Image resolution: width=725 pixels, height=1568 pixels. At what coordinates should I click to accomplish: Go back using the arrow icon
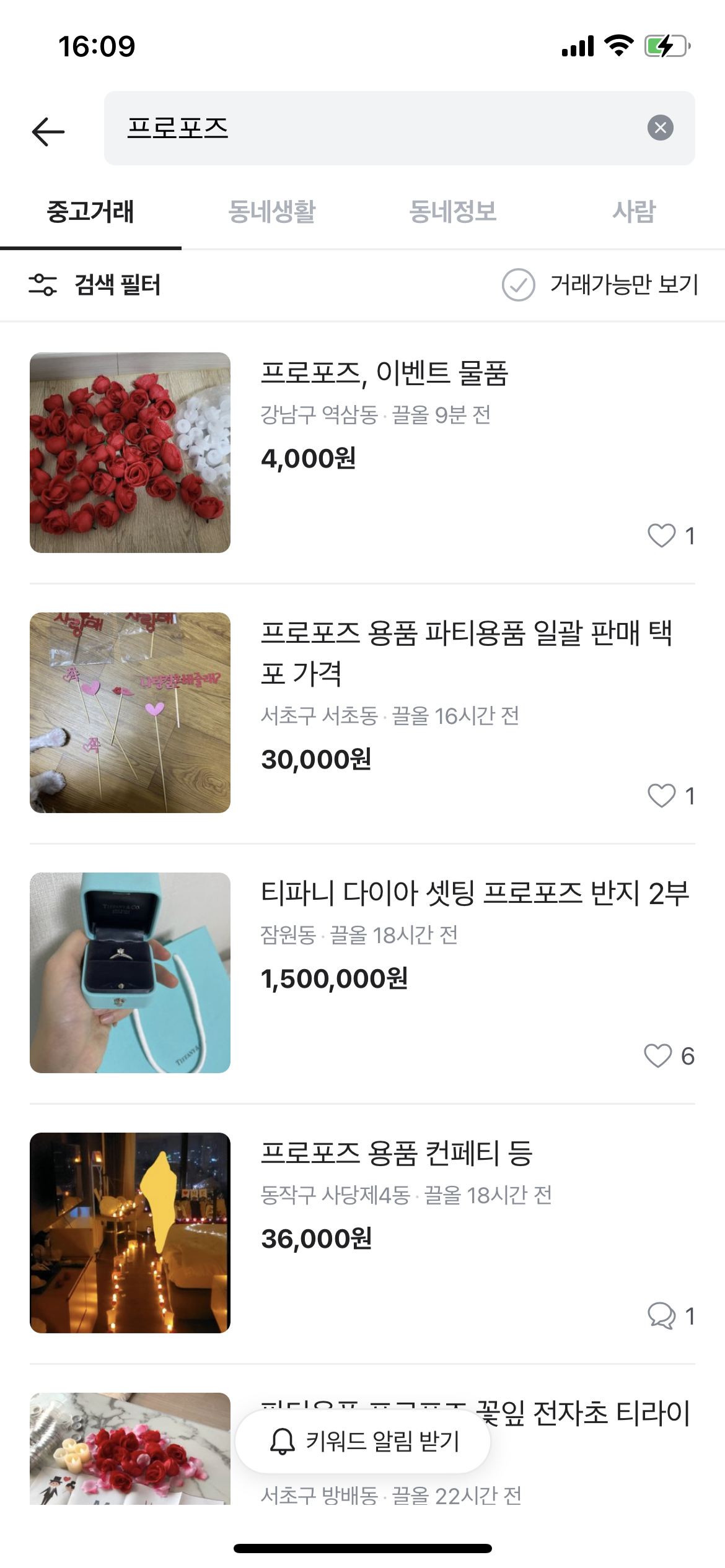48,131
